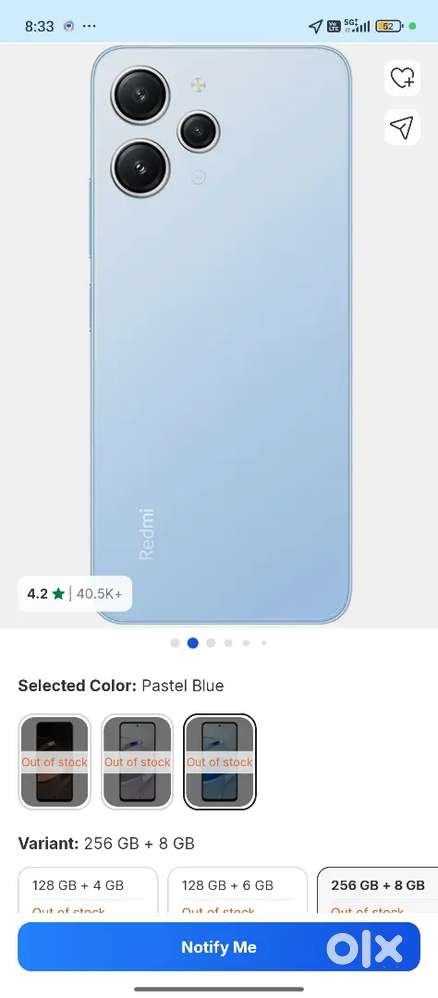Tap the Notify Me button
Image resolution: width=438 pixels, height=998 pixels.
point(219,946)
